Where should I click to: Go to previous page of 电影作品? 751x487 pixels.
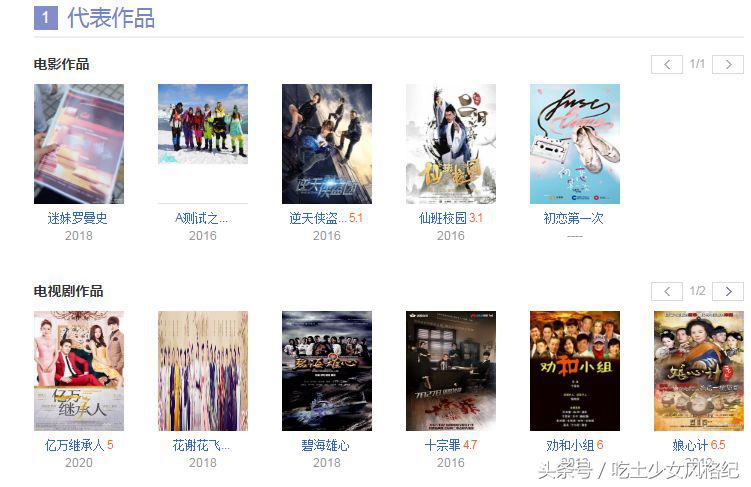[x=667, y=64]
